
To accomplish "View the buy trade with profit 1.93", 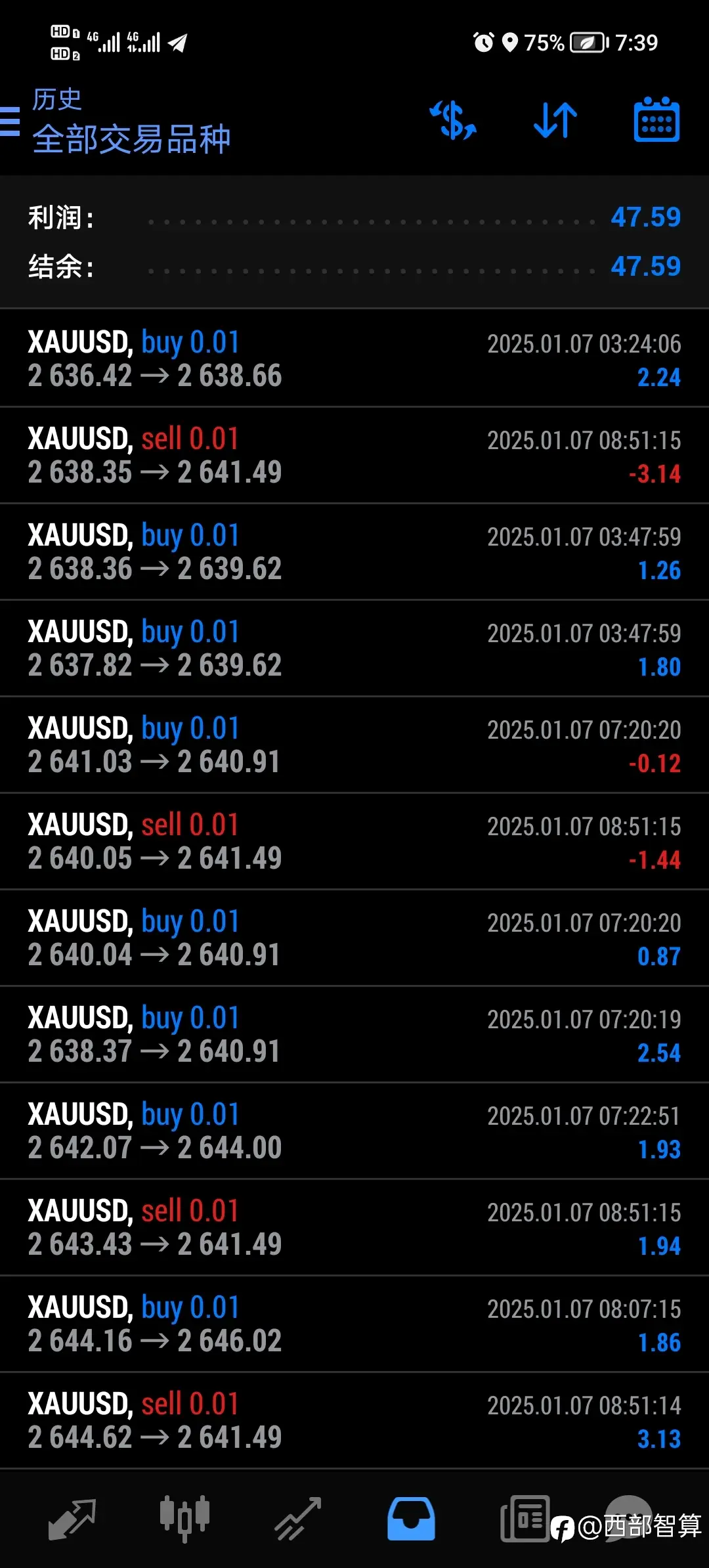I will pyautogui.click(x=354, y=1131).
